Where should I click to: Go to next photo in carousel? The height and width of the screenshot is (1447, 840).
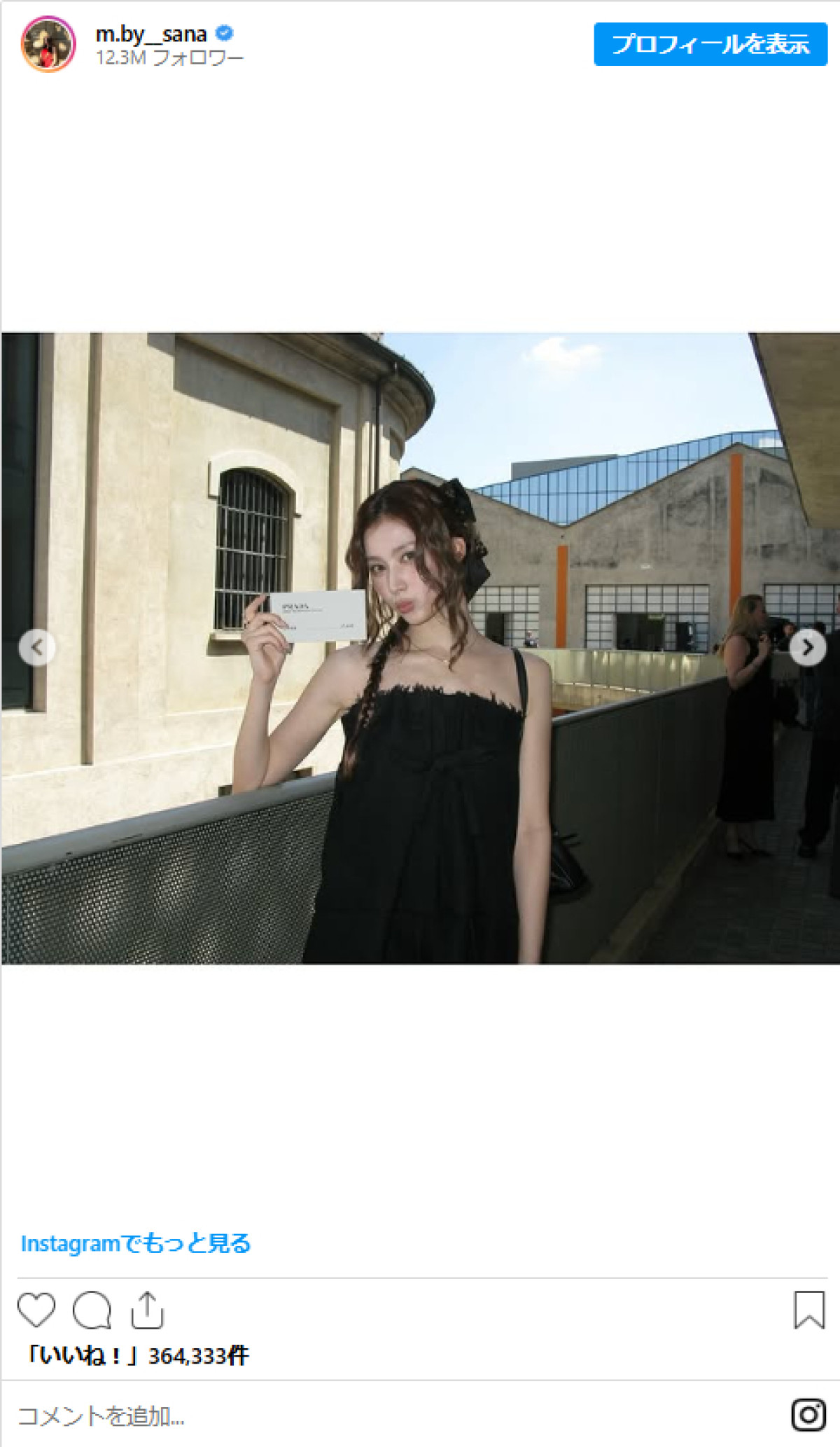coord(807,647)
